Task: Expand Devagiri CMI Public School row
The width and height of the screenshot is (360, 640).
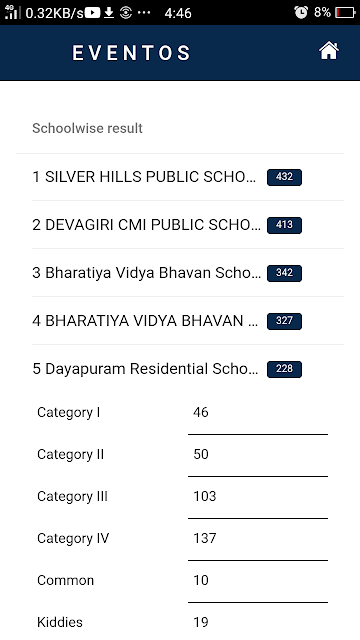Action: [188, 225]
